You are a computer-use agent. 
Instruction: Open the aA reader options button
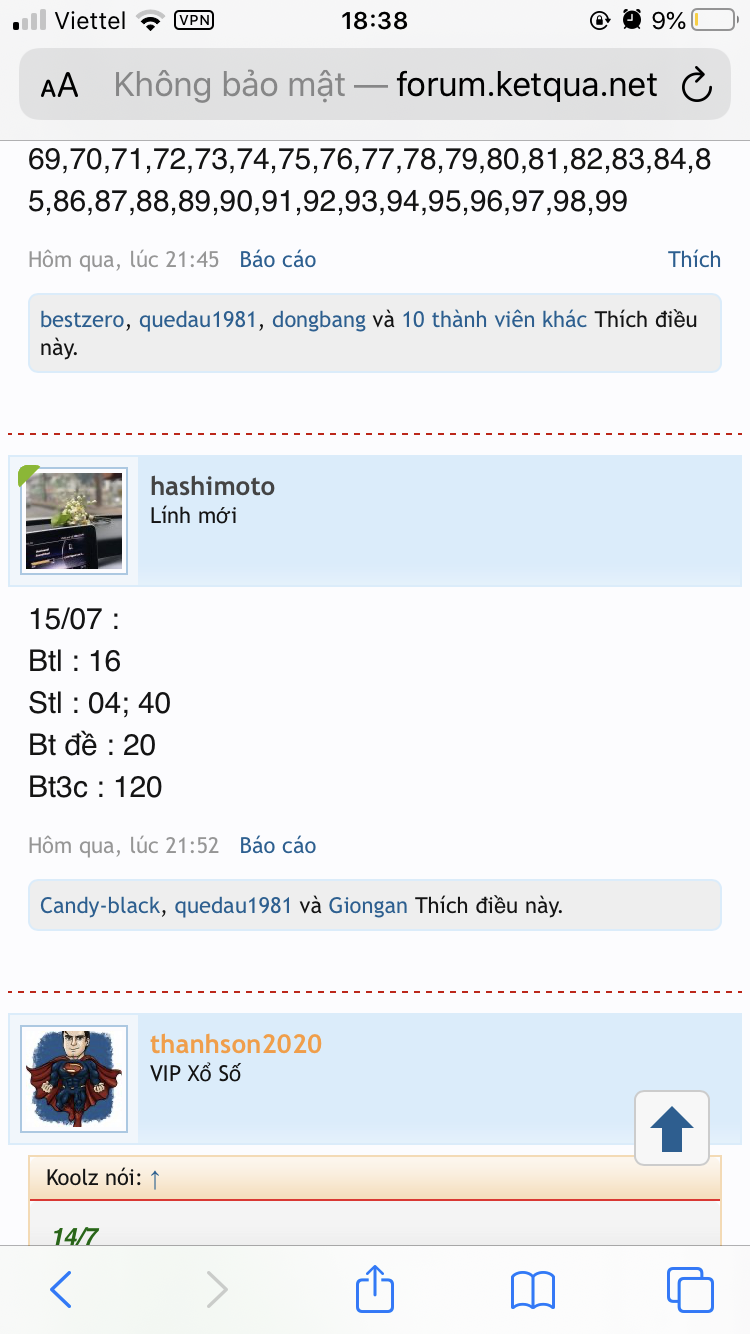(x=59, y=85)
